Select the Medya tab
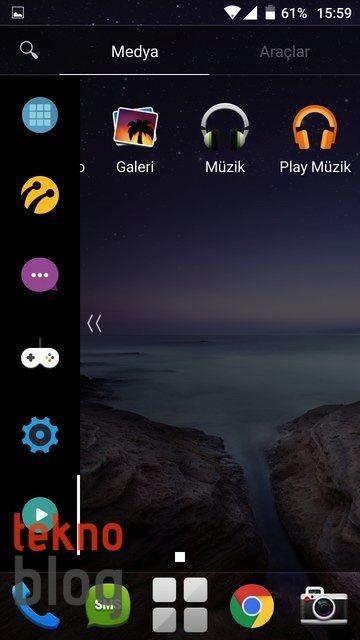The height and width of the screenshot is (640, 360). click(135, 52)
